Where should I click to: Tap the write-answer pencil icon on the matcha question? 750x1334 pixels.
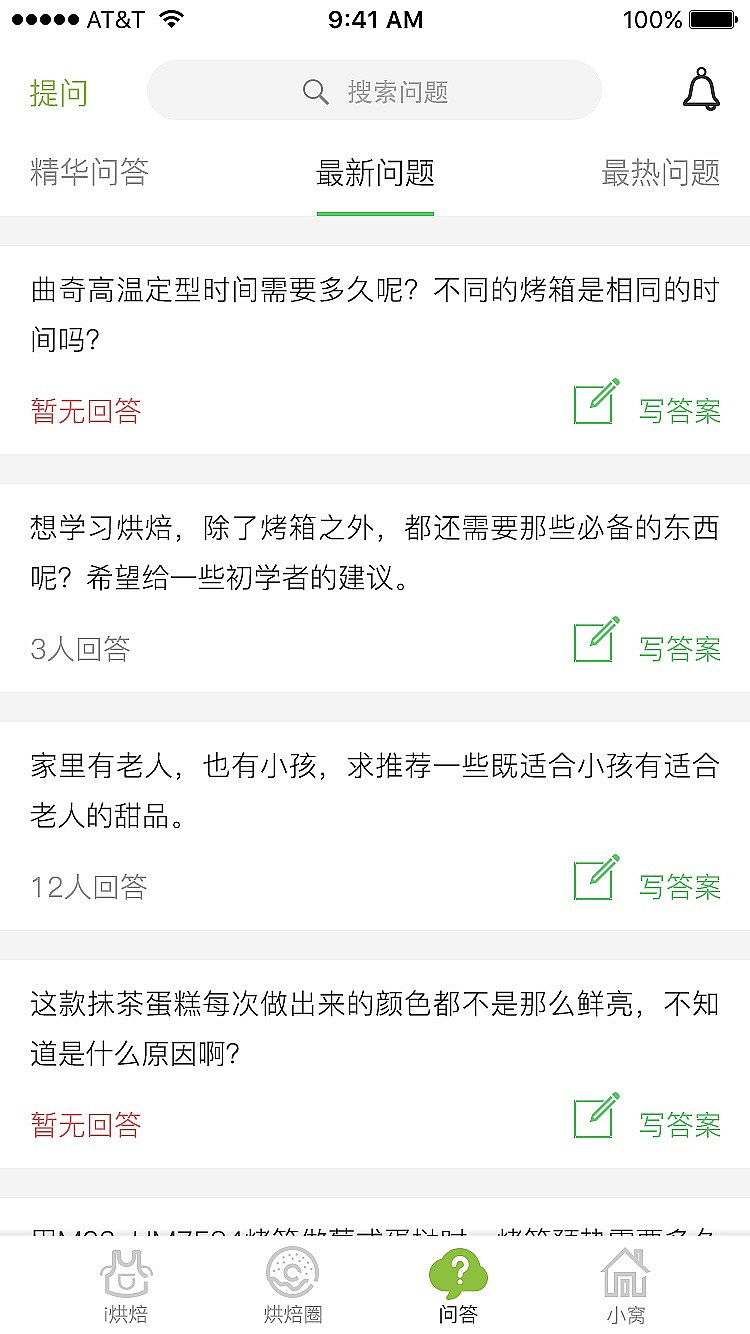(595, 1116)
